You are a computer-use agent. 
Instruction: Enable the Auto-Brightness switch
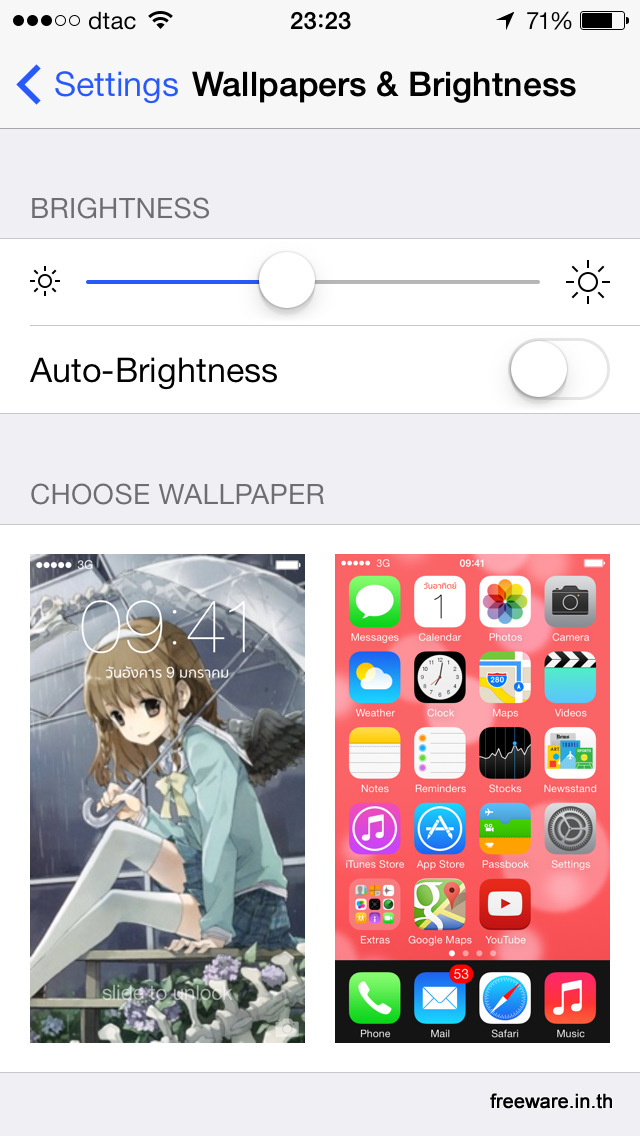558,369
